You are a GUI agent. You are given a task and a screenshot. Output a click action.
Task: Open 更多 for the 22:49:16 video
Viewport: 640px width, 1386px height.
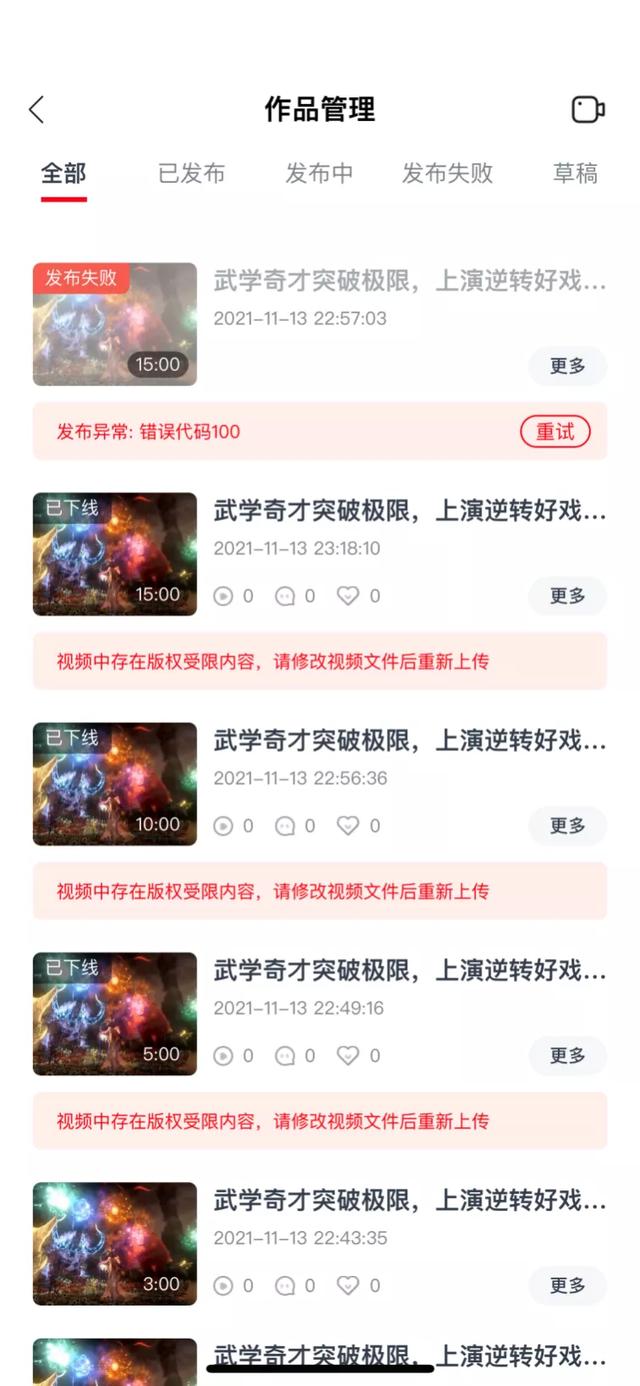567,1056
